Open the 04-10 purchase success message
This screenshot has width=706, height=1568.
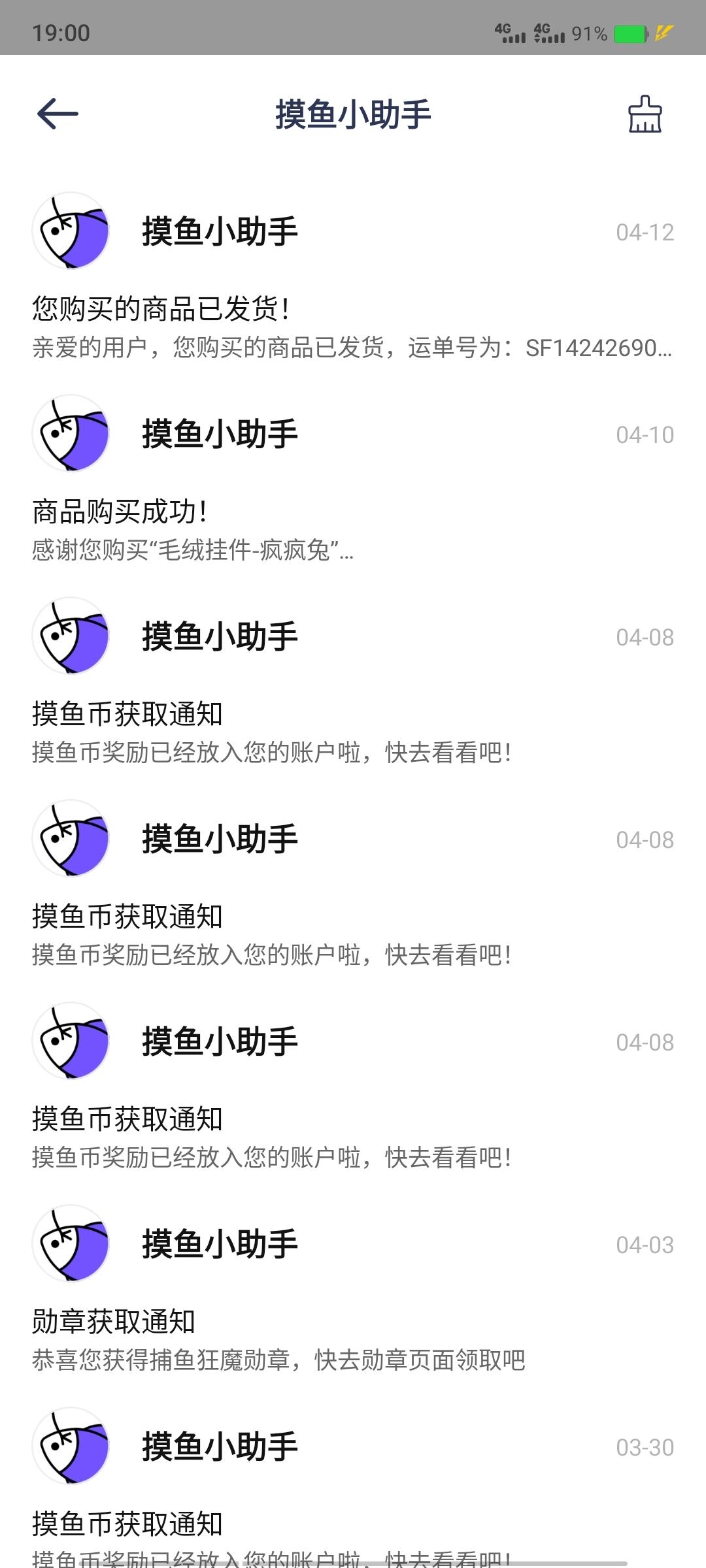tap(353, 480)
